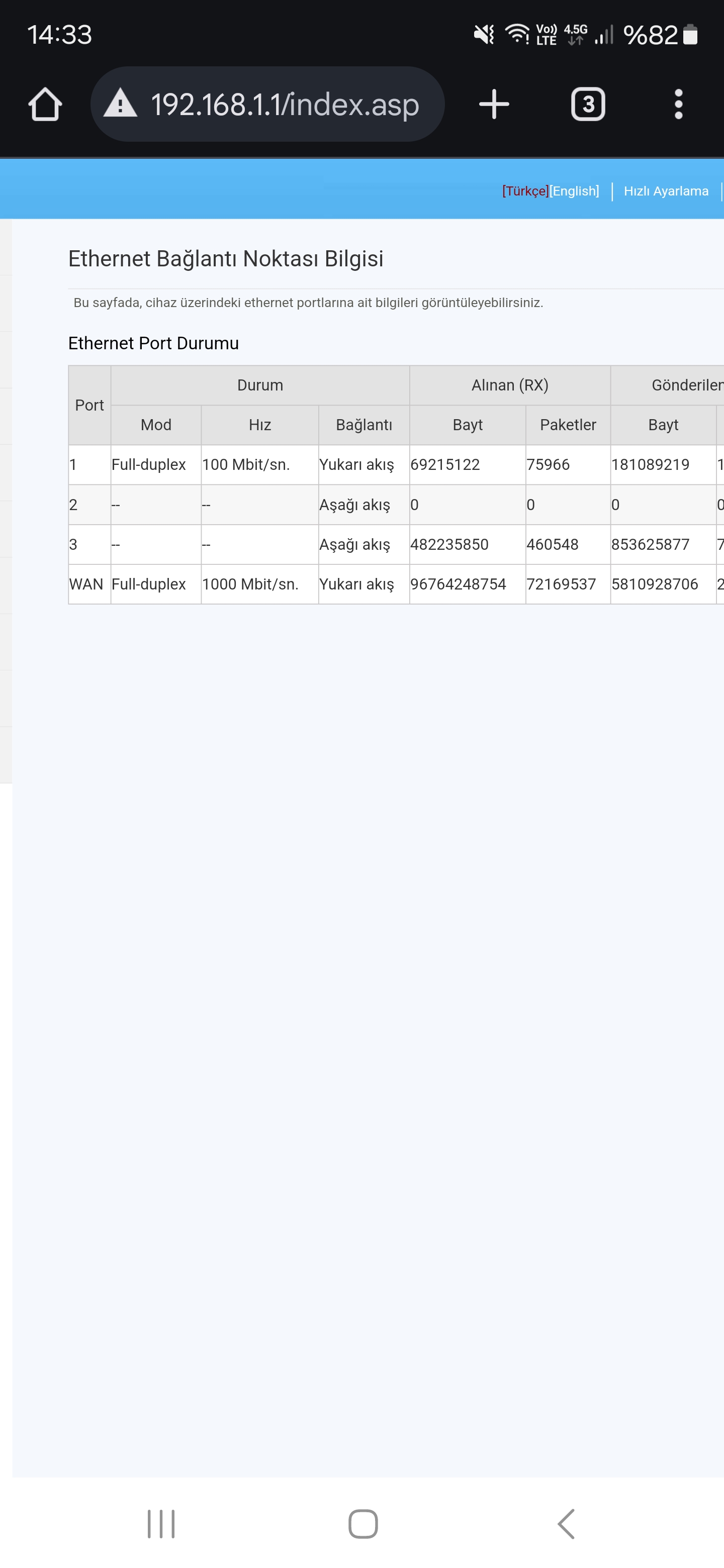Tap the unsecure connection warning icon
724x1568 pixels.
click(x=121, y=103)
